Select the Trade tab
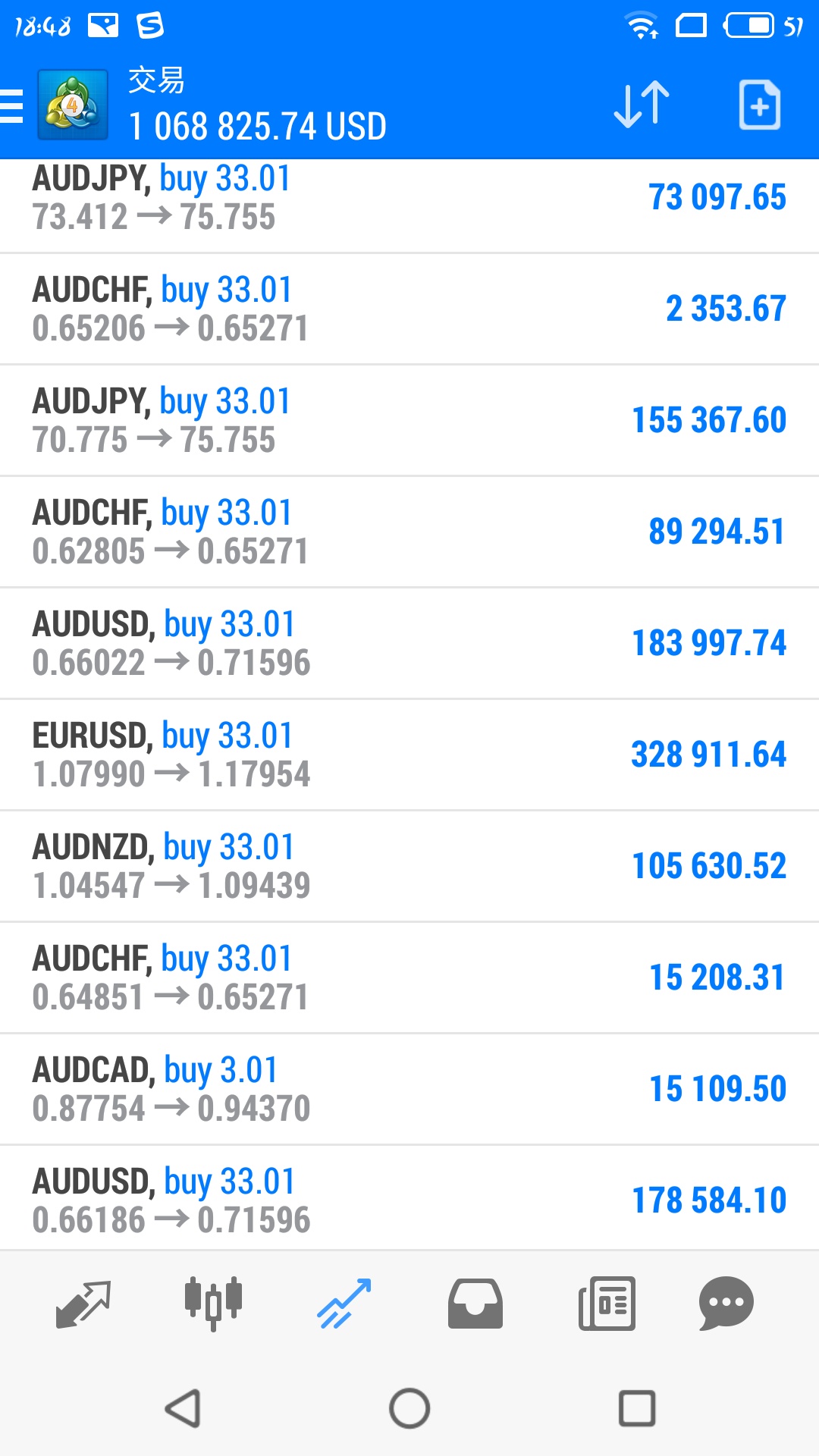This screenshot has height=1456, width=819. pos(344,1304)
